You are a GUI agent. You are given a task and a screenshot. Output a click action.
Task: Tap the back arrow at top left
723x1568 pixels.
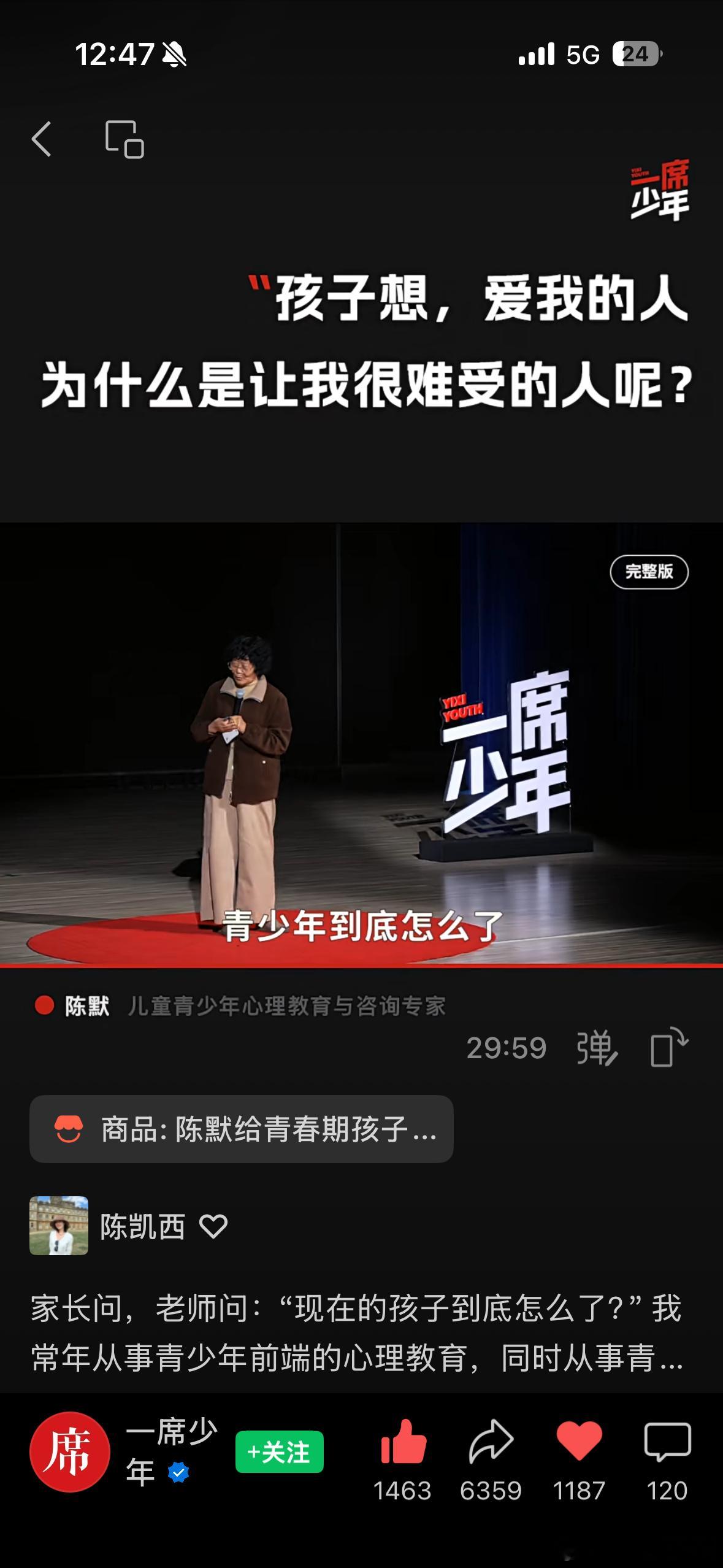pyautogui.click(x=41, y=140)
